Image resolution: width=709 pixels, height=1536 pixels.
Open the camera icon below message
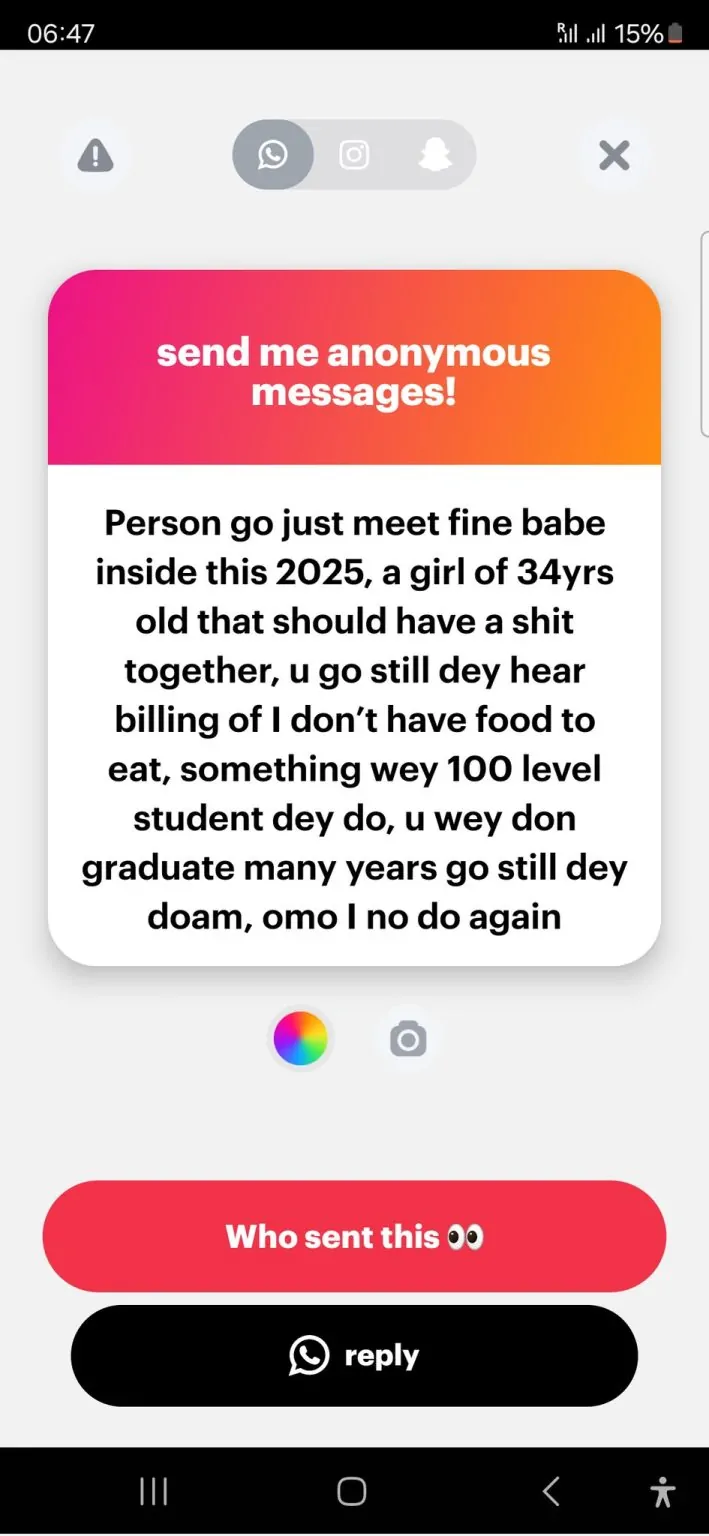(x=407, y=1039)
